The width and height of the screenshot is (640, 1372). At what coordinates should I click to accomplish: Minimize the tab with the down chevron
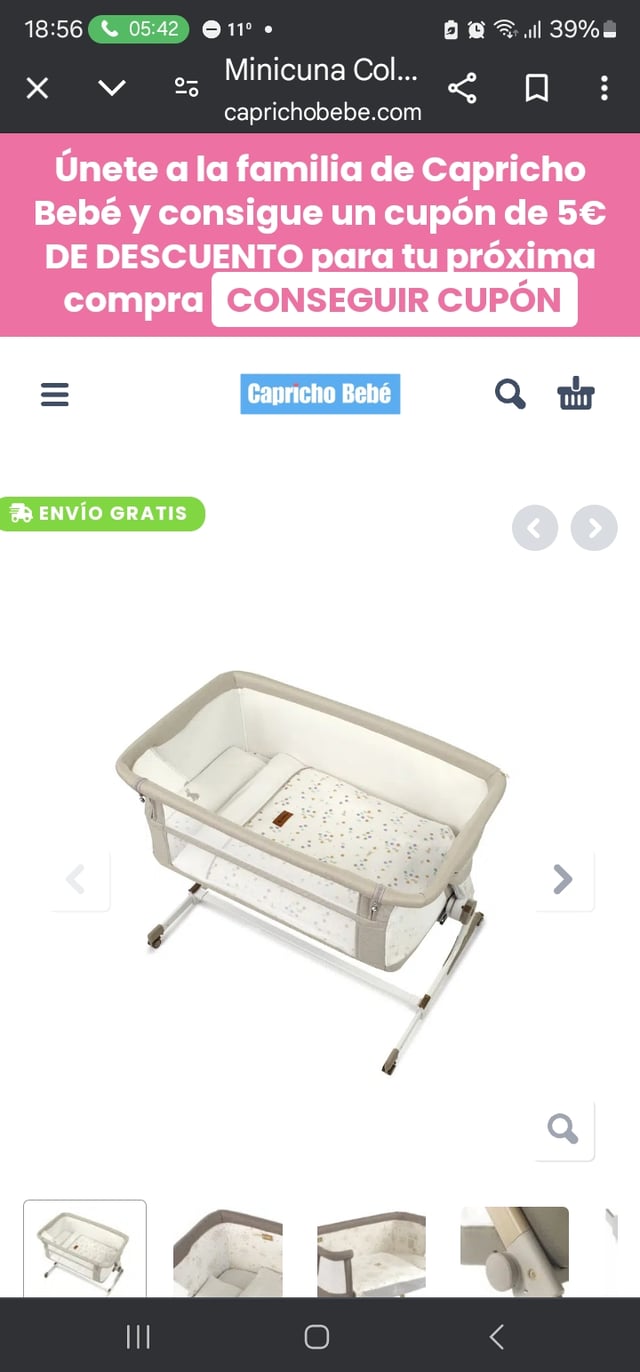pyautogui.click(x=112, y=88)
